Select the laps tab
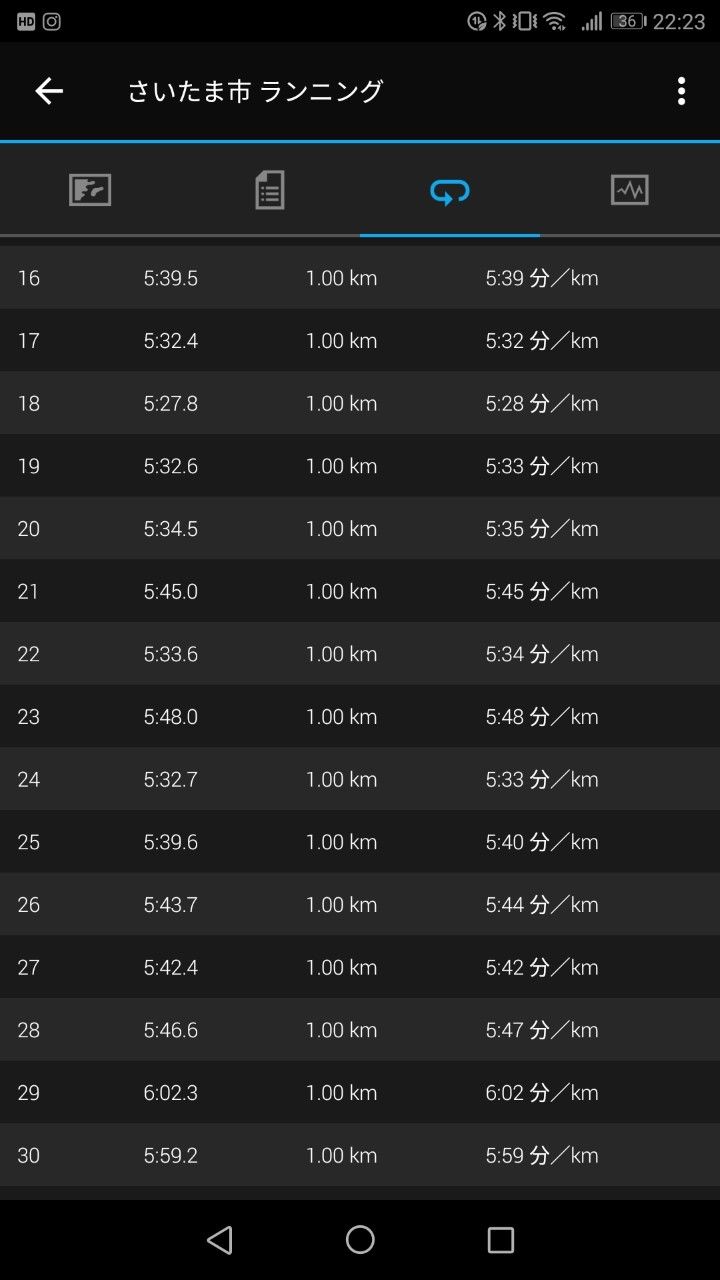The width and height of the screenshot is (720, 1280). [x=450, y=190]
